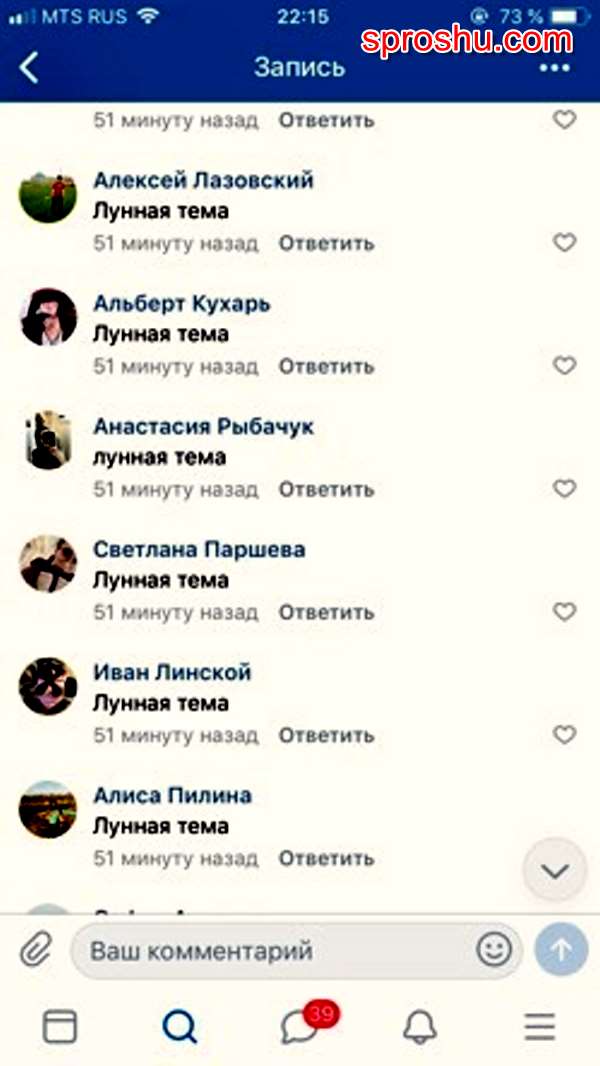Open messages tab with 39 badge

pos(302,1026)
